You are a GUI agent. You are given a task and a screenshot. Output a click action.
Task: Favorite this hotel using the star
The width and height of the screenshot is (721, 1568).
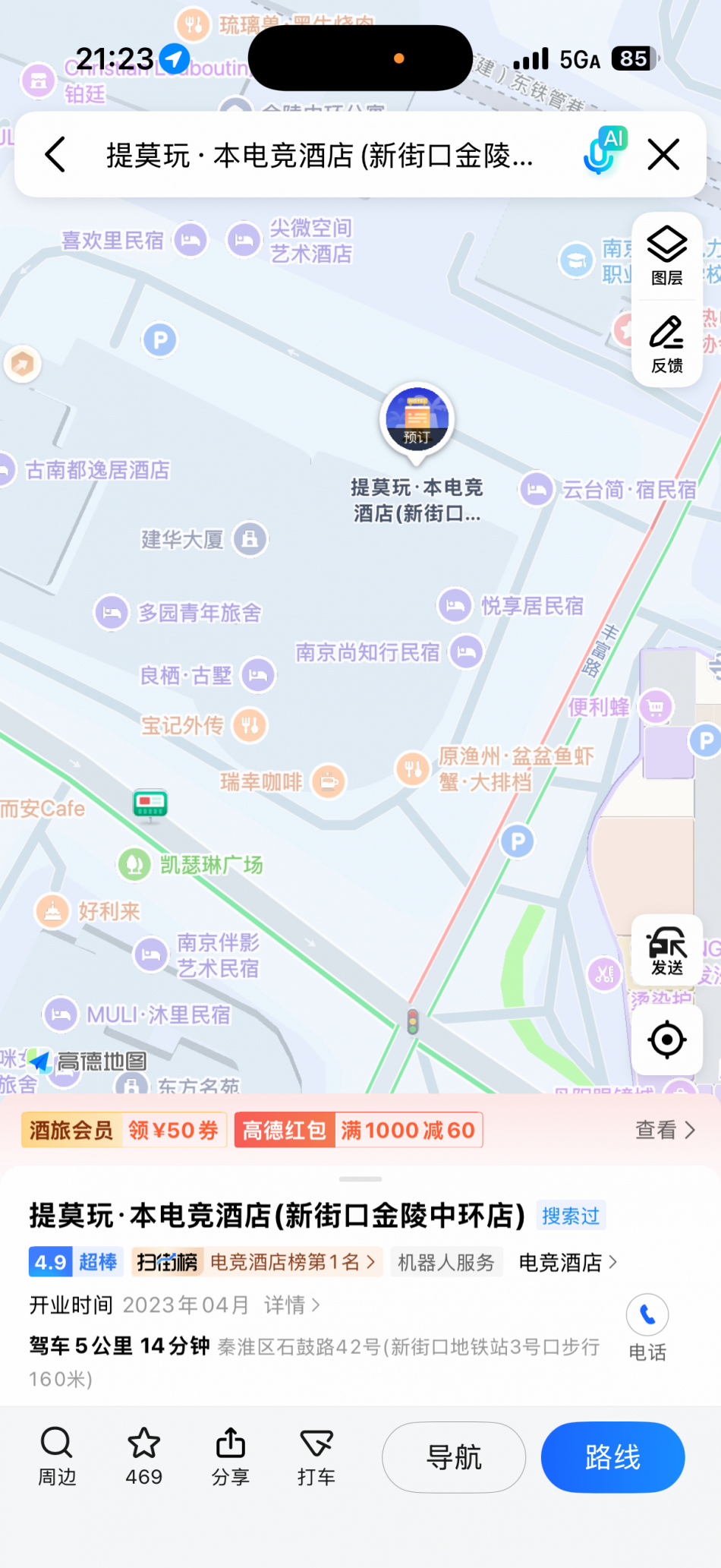click(143, 1456)
